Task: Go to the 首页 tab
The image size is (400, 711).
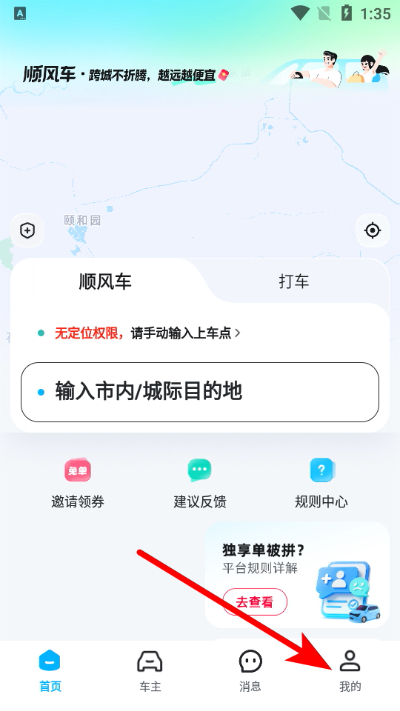Action: (50, 671)
